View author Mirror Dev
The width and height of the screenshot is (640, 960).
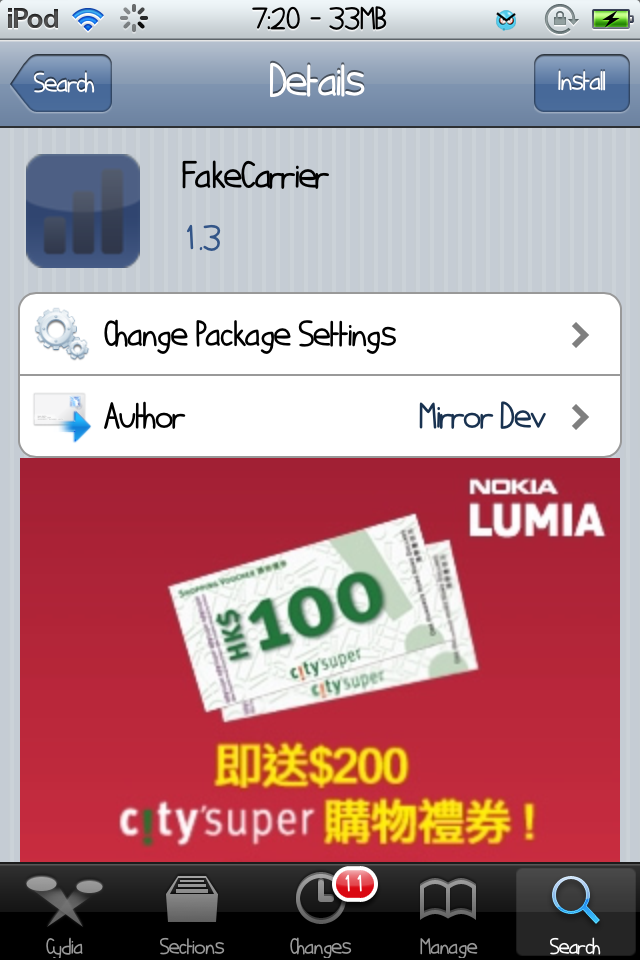point(320,417)
